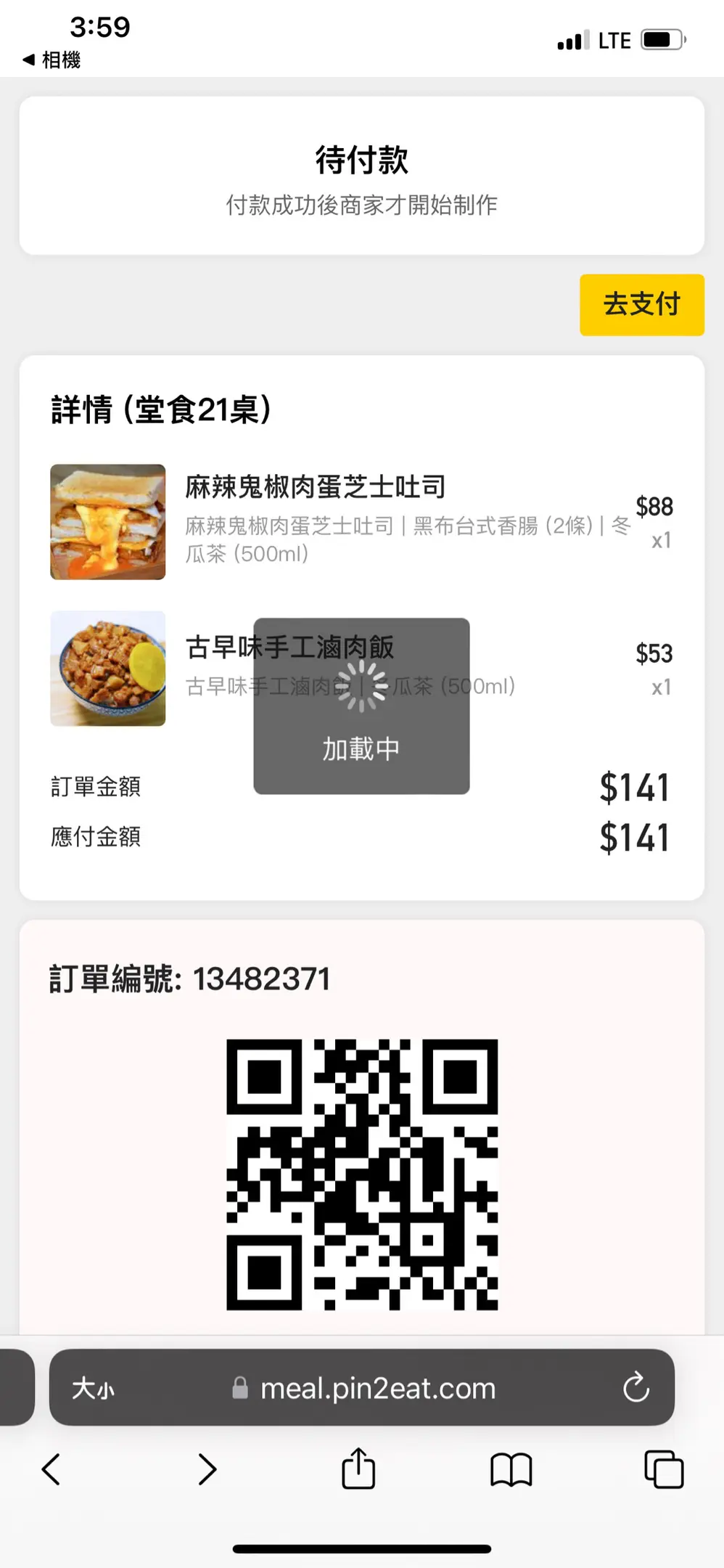Show all open Safari tabs

tap(663, 1469)
